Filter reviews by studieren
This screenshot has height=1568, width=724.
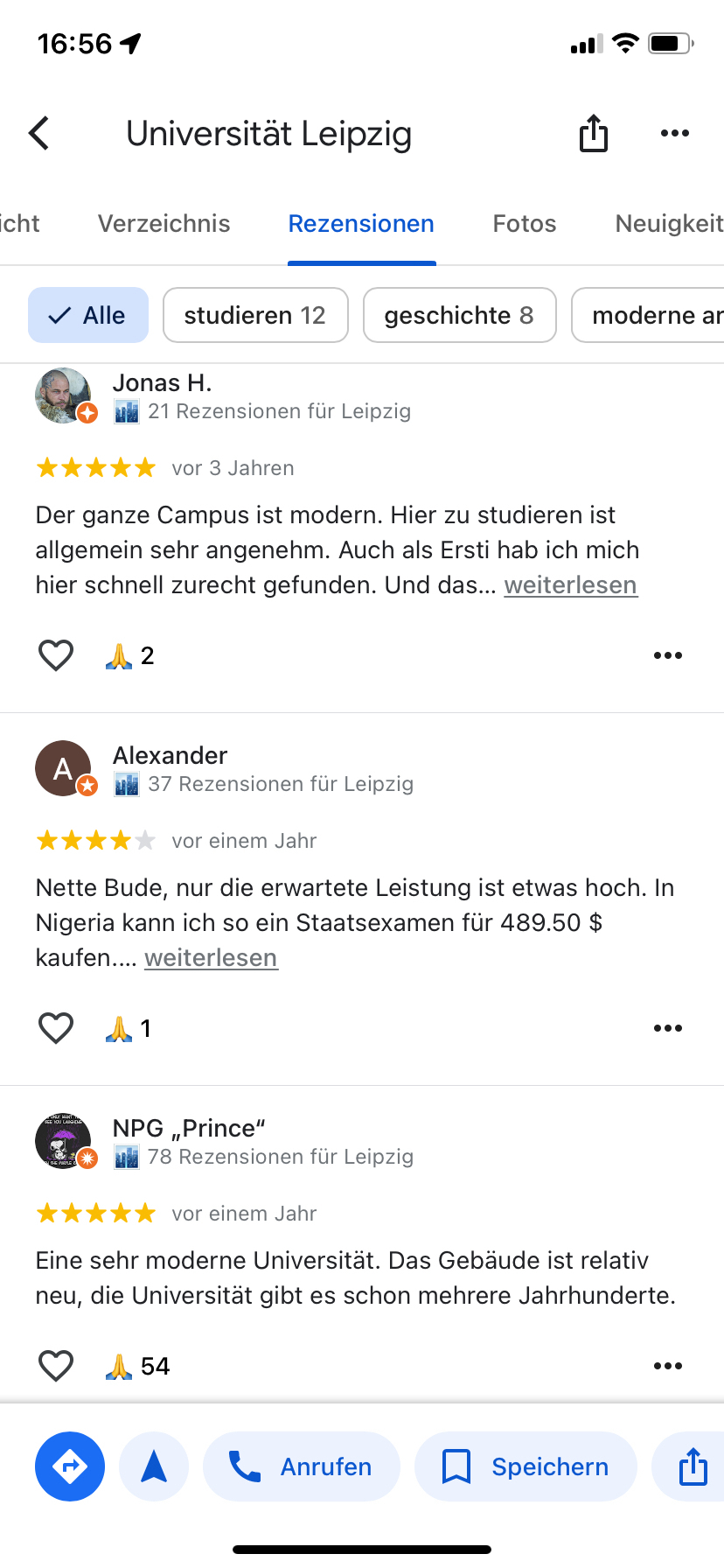(x=255, y=315)
